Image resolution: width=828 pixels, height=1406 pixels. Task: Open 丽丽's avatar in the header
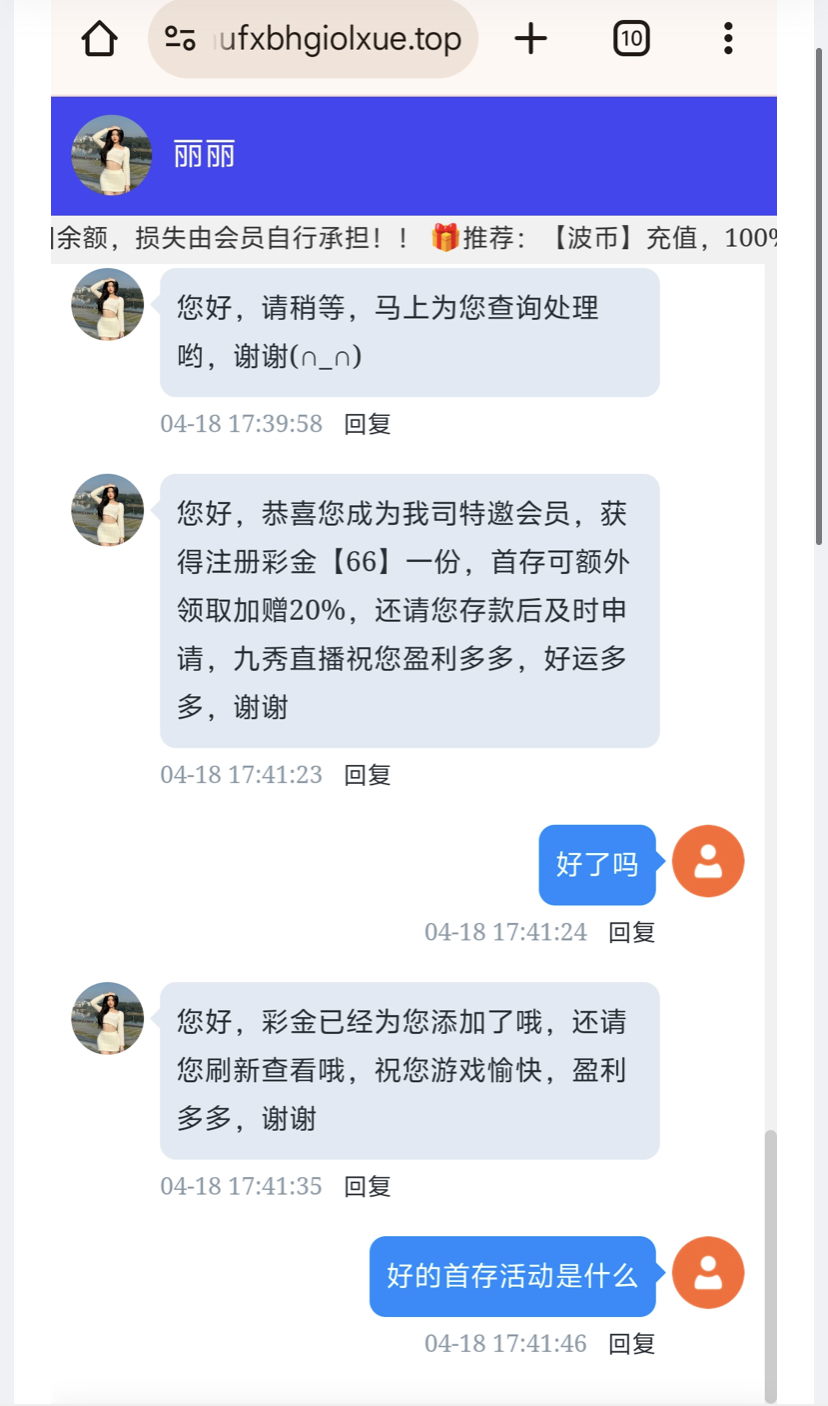(111, 155)
